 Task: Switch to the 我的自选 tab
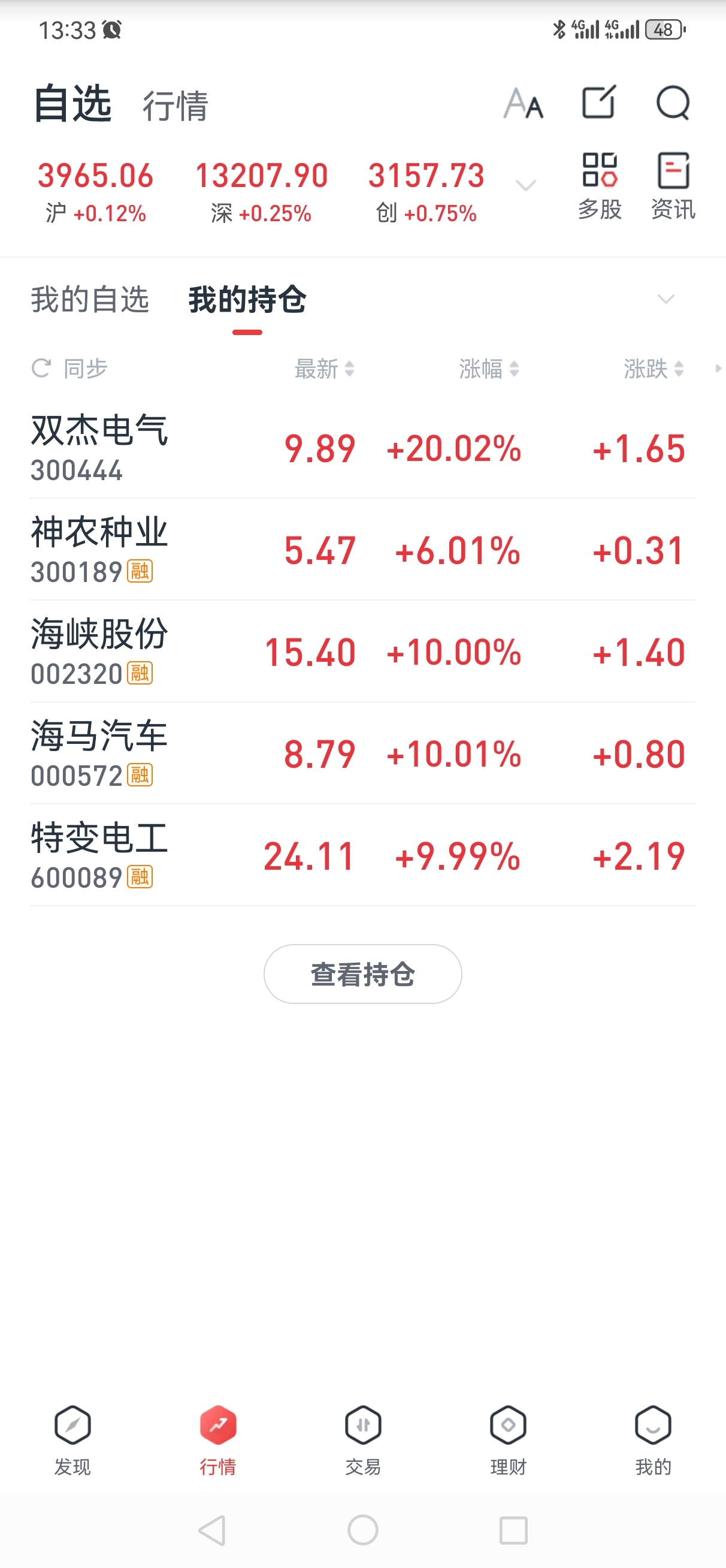coord(90,300)
